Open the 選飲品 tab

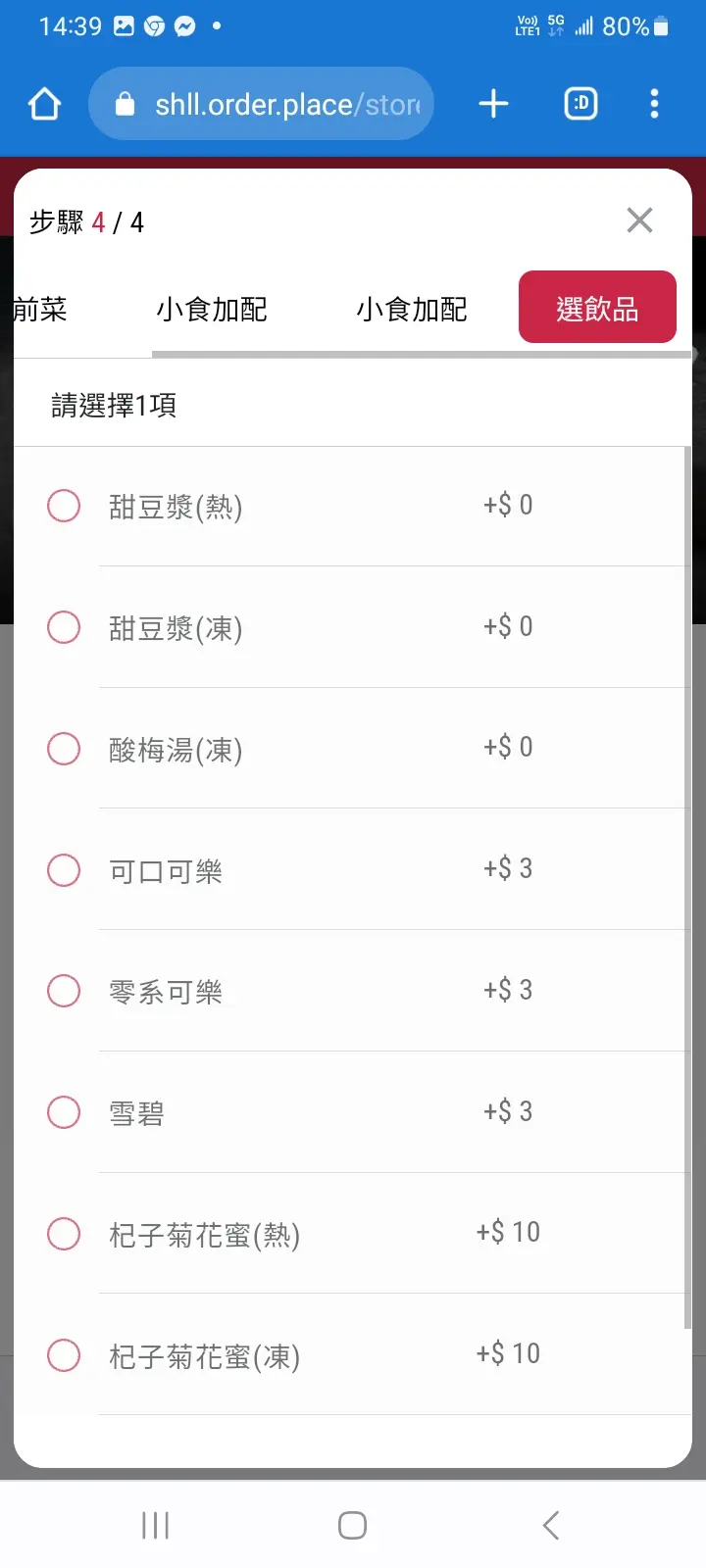tap(597, 308)
